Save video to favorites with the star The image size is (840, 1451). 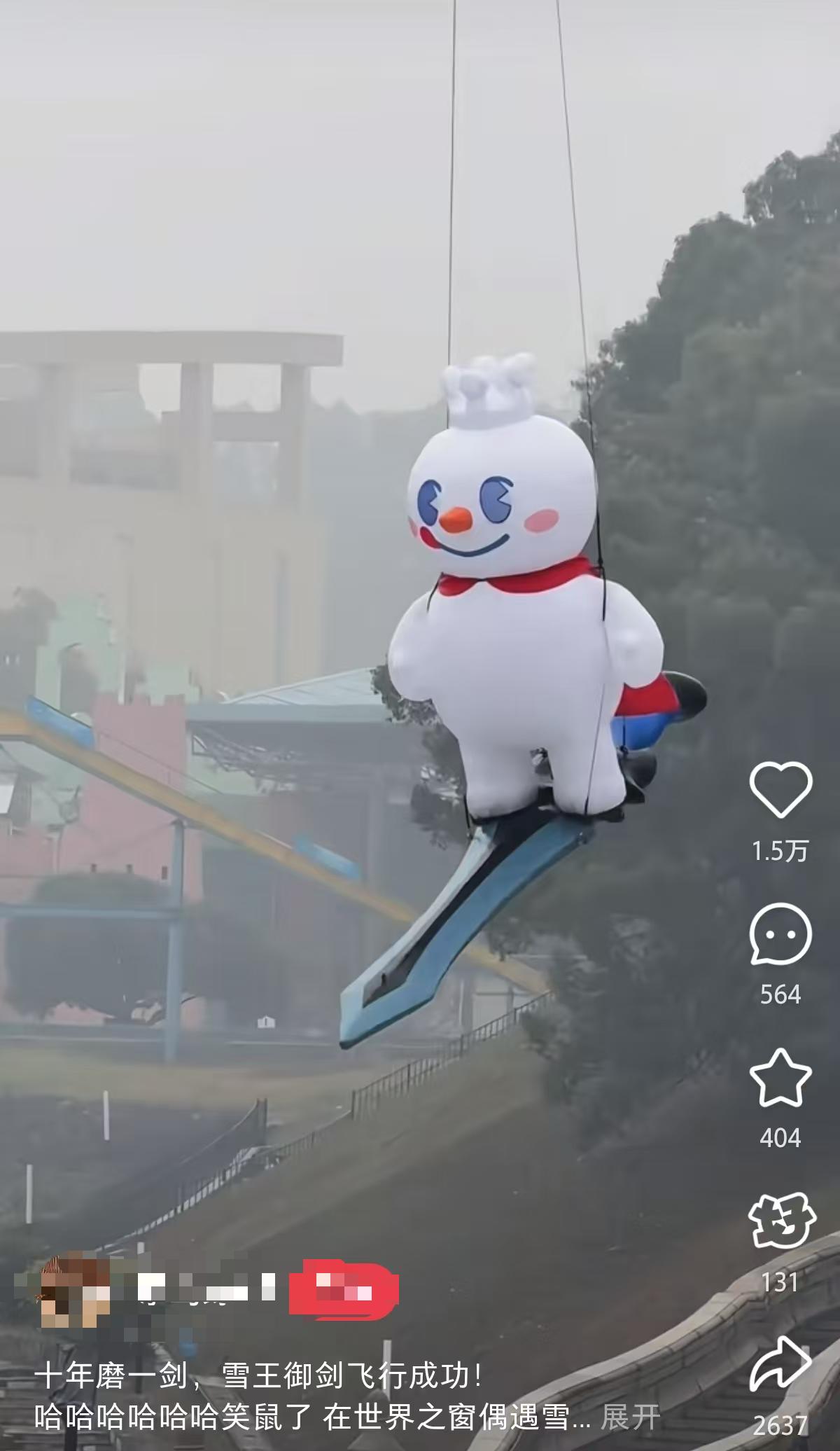780,1079
